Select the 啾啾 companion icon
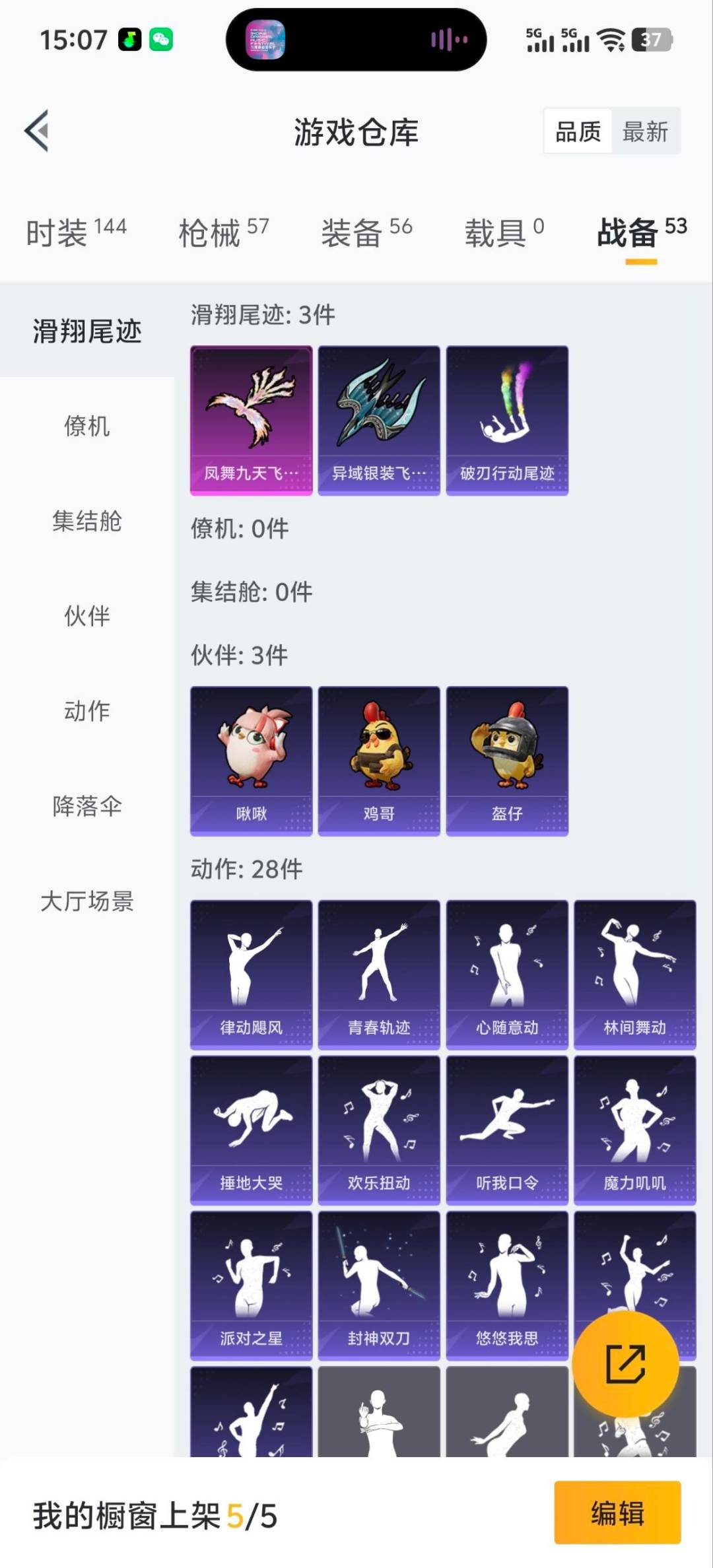 tap(252, 759)
